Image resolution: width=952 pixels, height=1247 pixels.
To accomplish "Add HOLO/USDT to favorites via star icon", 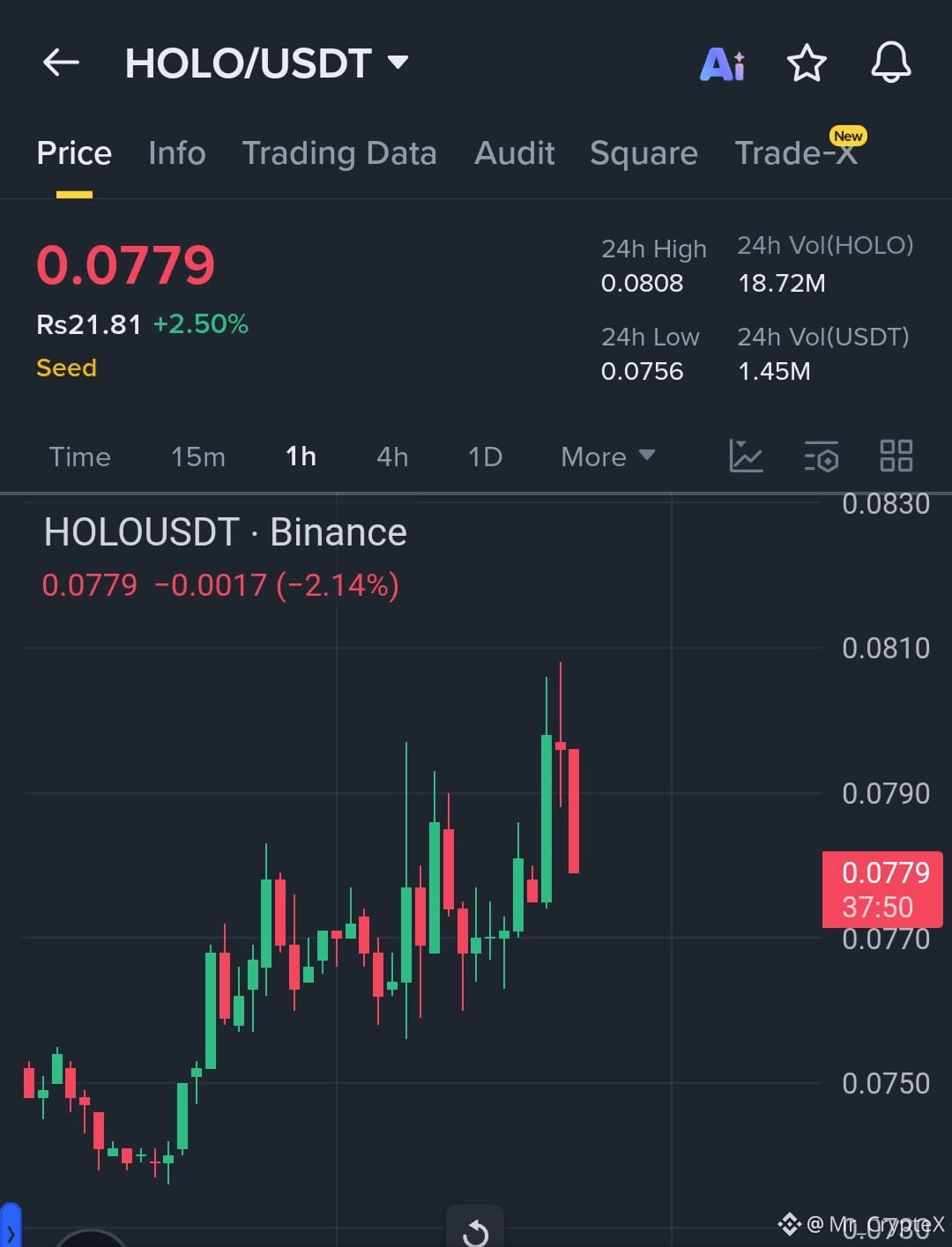I will pyautogui.click(x=807, y=63).
